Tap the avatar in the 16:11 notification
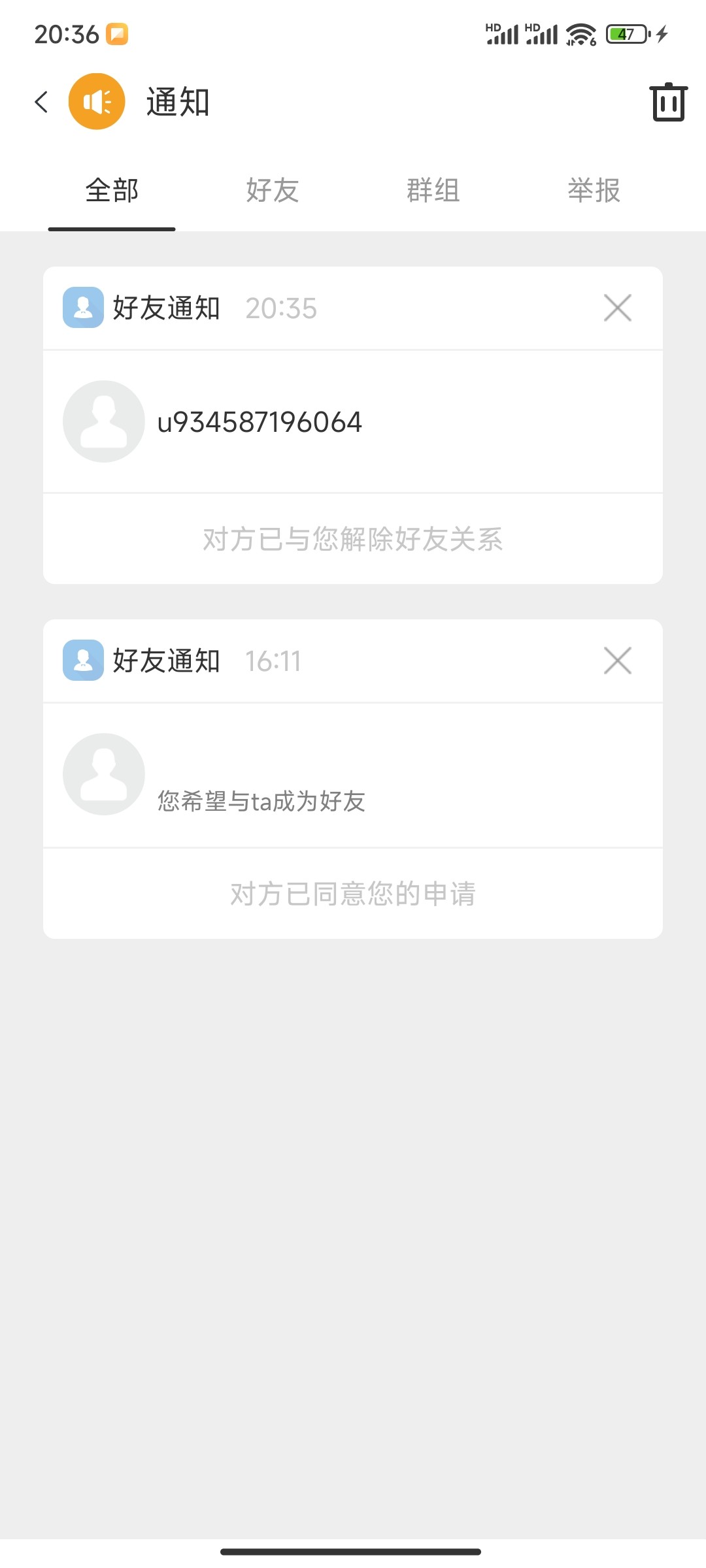This screenshot has width=706, height=1568. (103, 774)
